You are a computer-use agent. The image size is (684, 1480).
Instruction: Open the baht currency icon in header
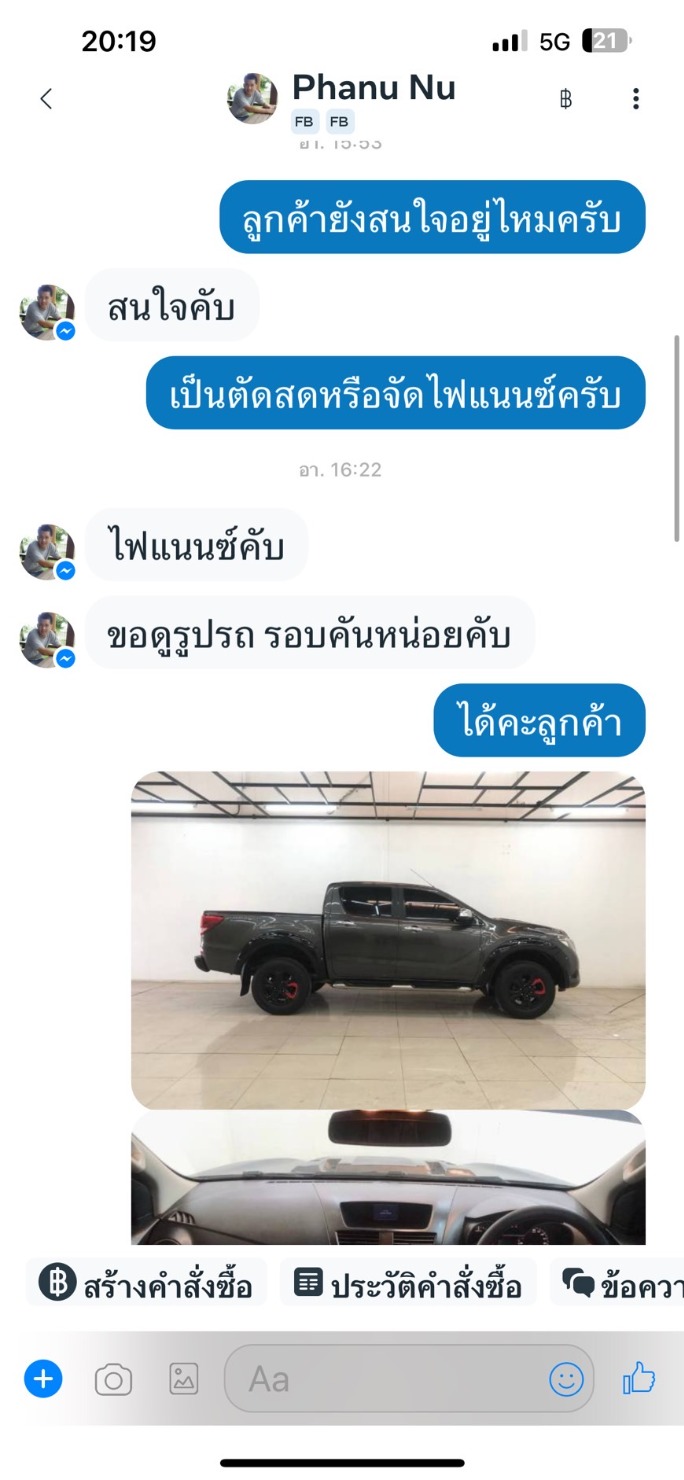coord(566,99)
